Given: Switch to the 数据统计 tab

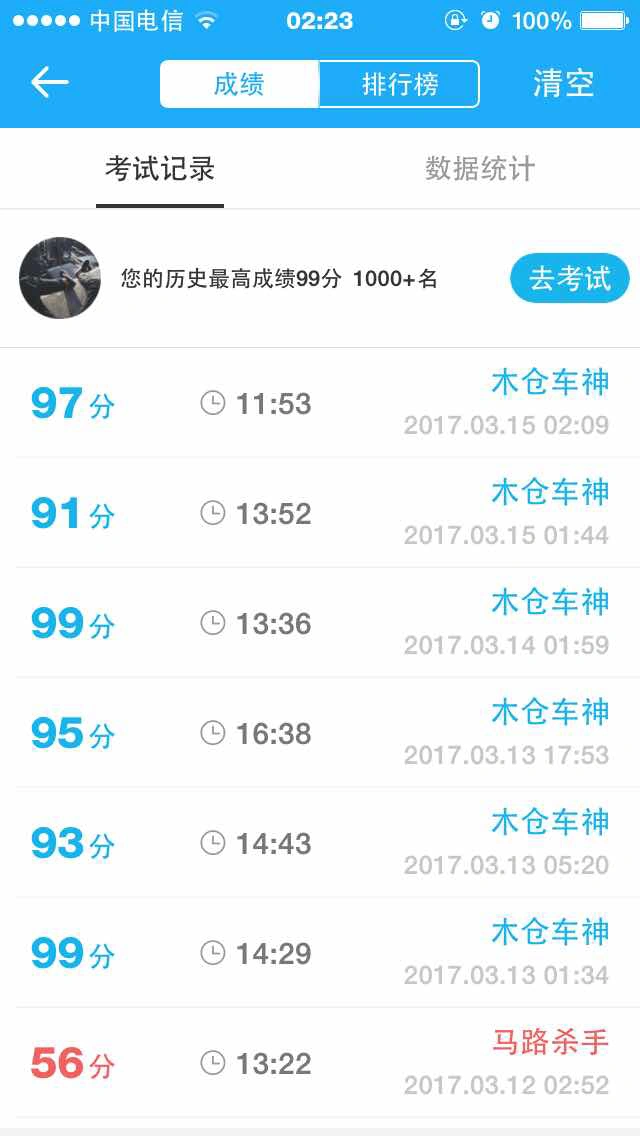Looking at the screenshot, I should (x=480, y=170).
